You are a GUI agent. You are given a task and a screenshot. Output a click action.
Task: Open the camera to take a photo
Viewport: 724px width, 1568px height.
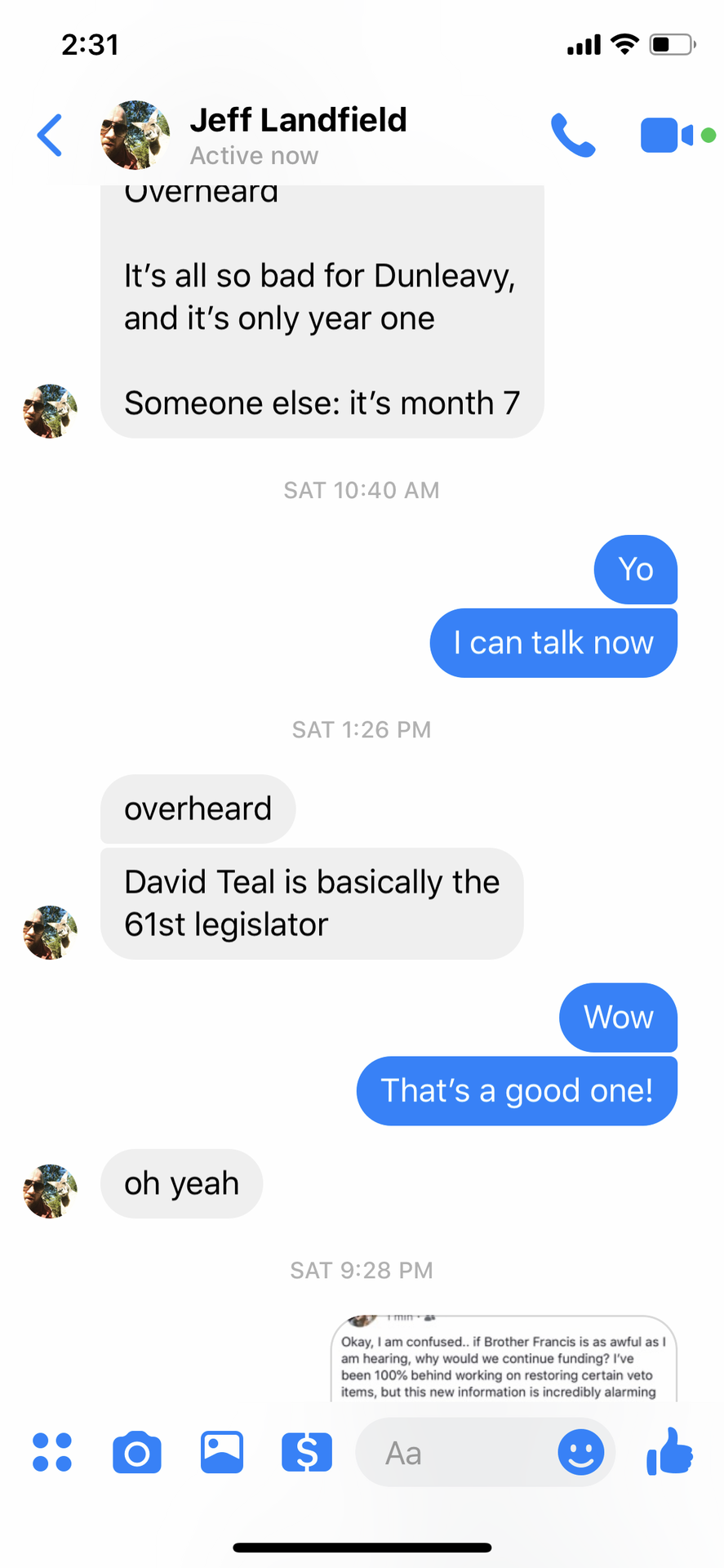click(137, 1453)
